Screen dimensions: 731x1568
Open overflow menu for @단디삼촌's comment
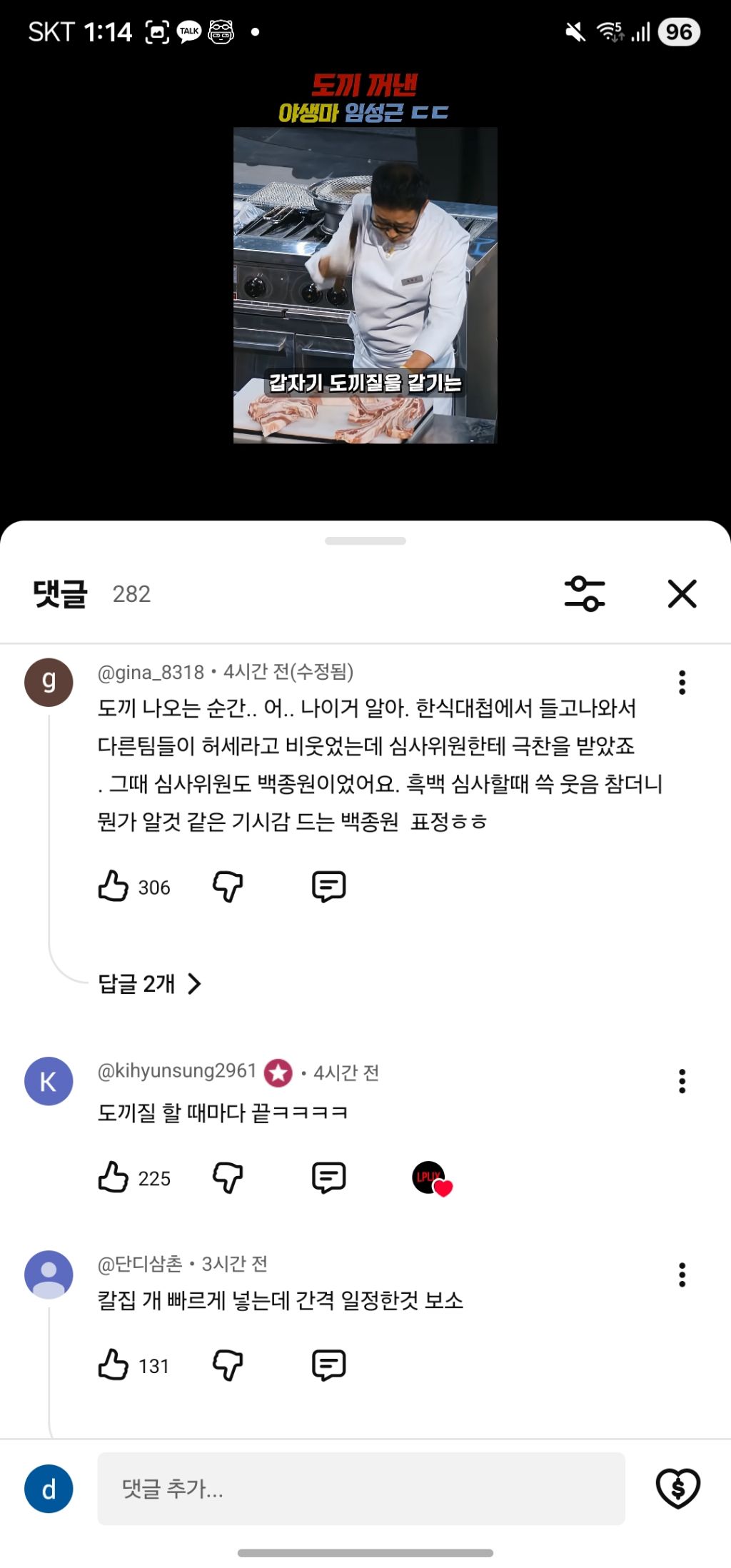[x=682, y=1275]
